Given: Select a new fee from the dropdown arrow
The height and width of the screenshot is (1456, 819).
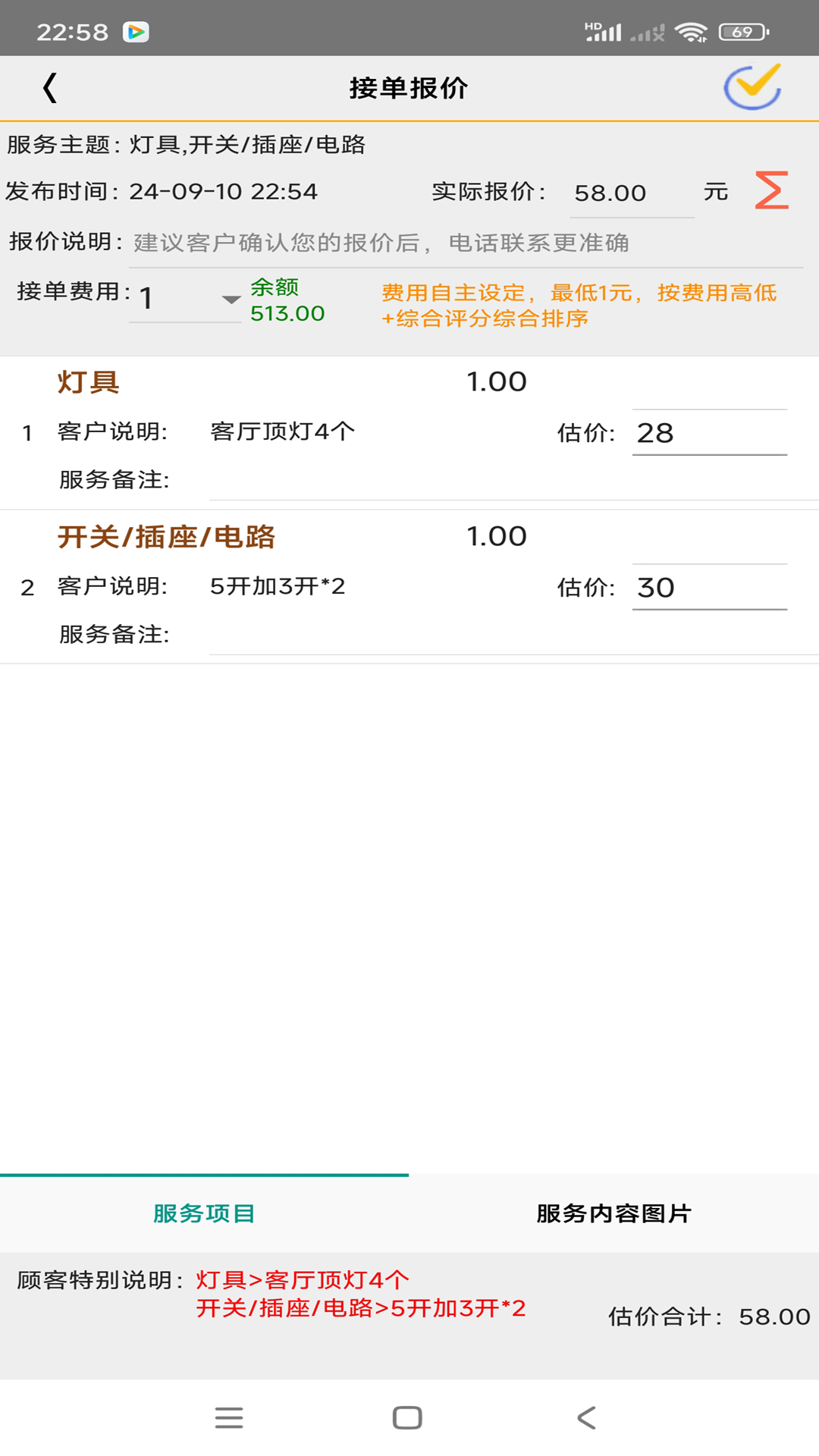Looking at the screenshot, I should click(230, 300).
